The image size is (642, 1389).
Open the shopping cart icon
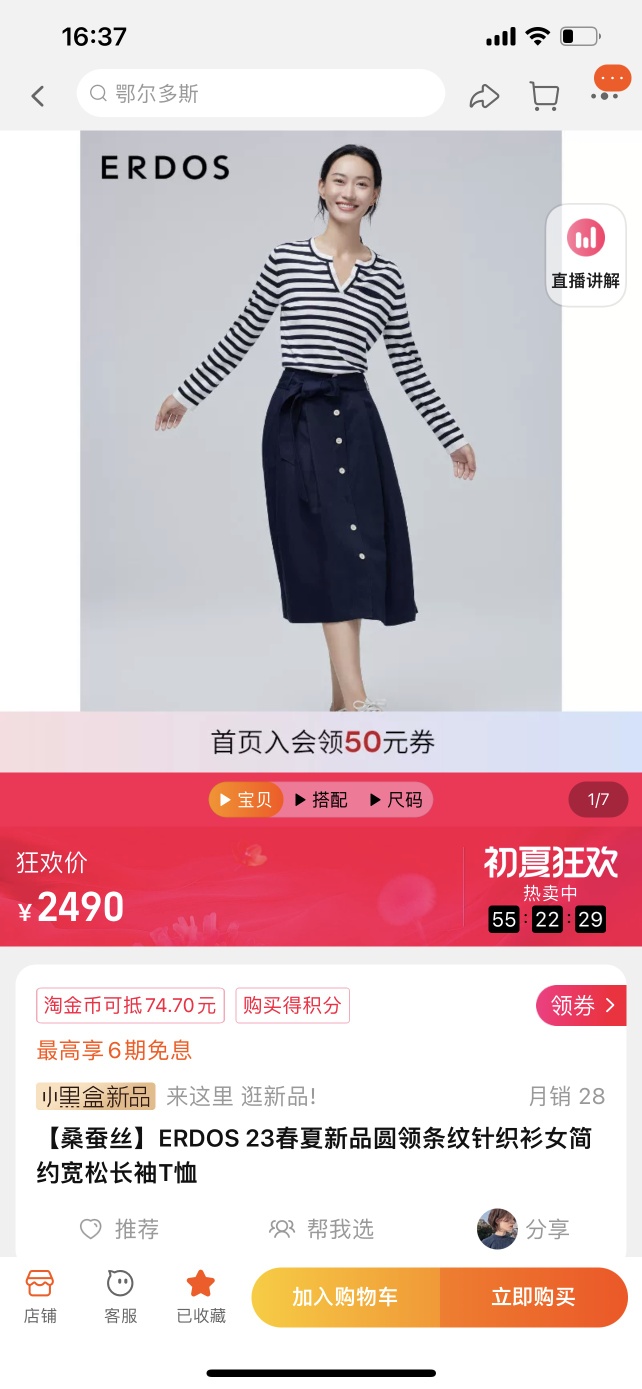click(x=544, y=96)
